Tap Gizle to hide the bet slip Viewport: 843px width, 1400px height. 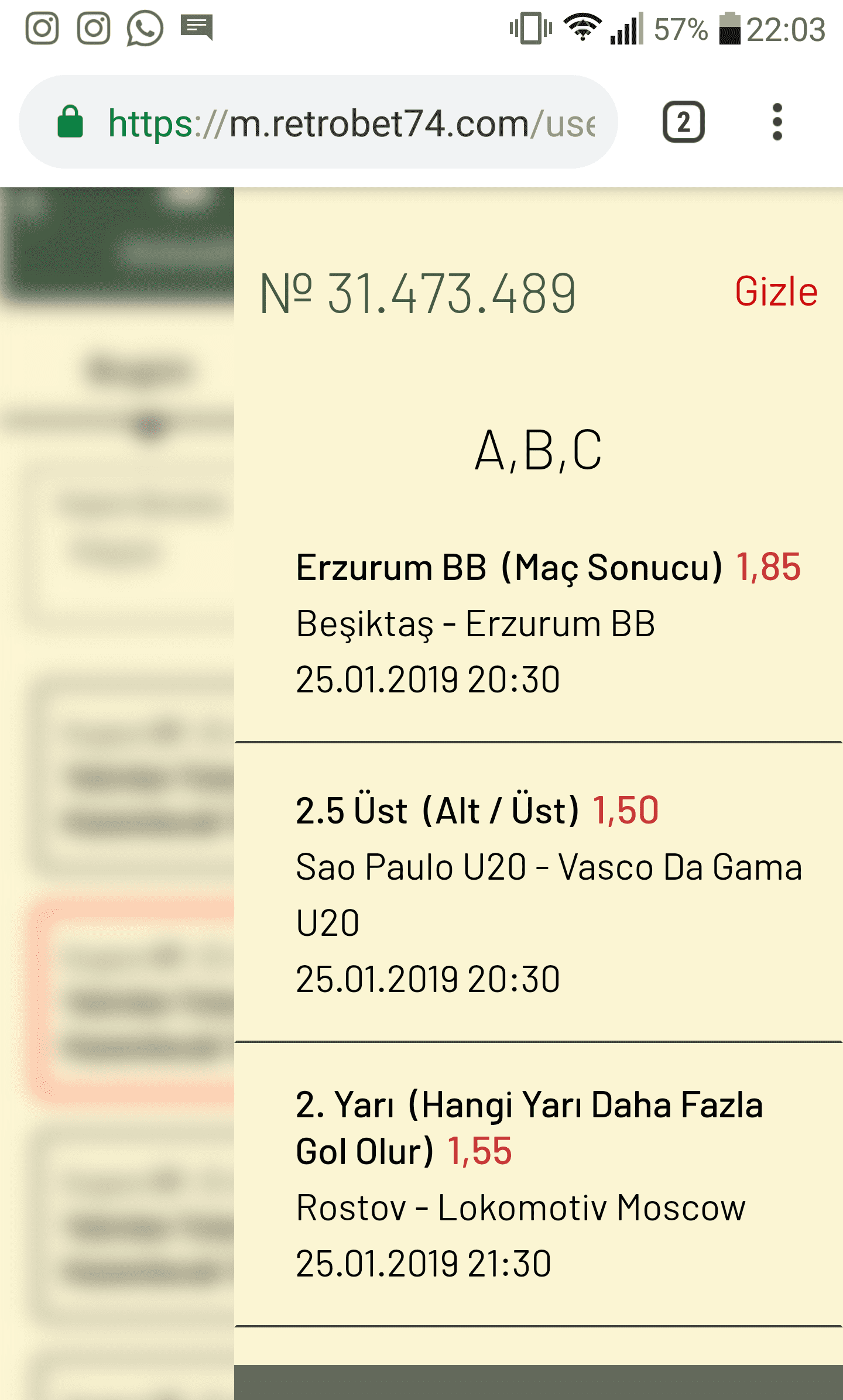click(776, 291)
